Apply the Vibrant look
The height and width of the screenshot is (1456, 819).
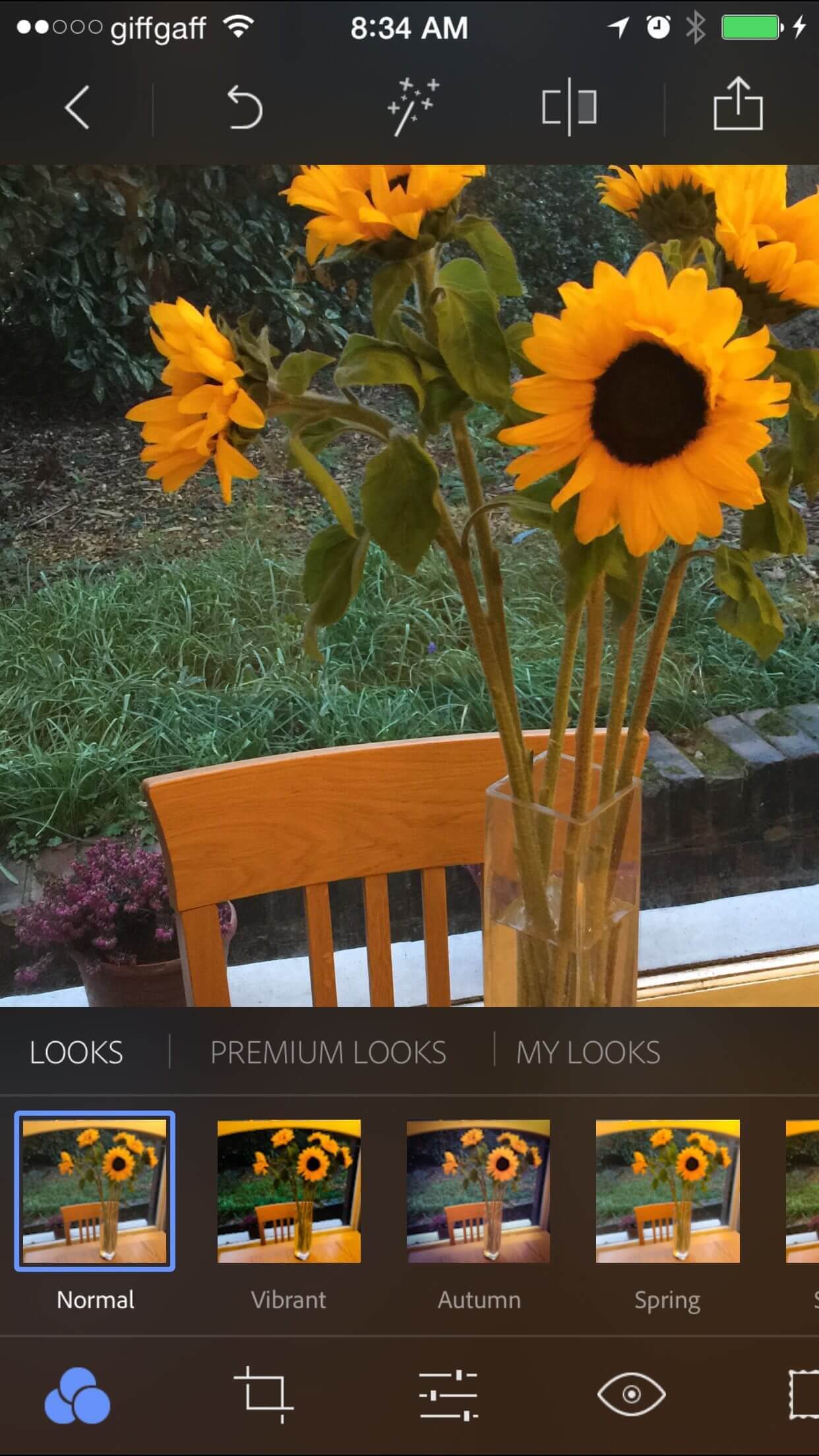click(x=289, y=1191)
